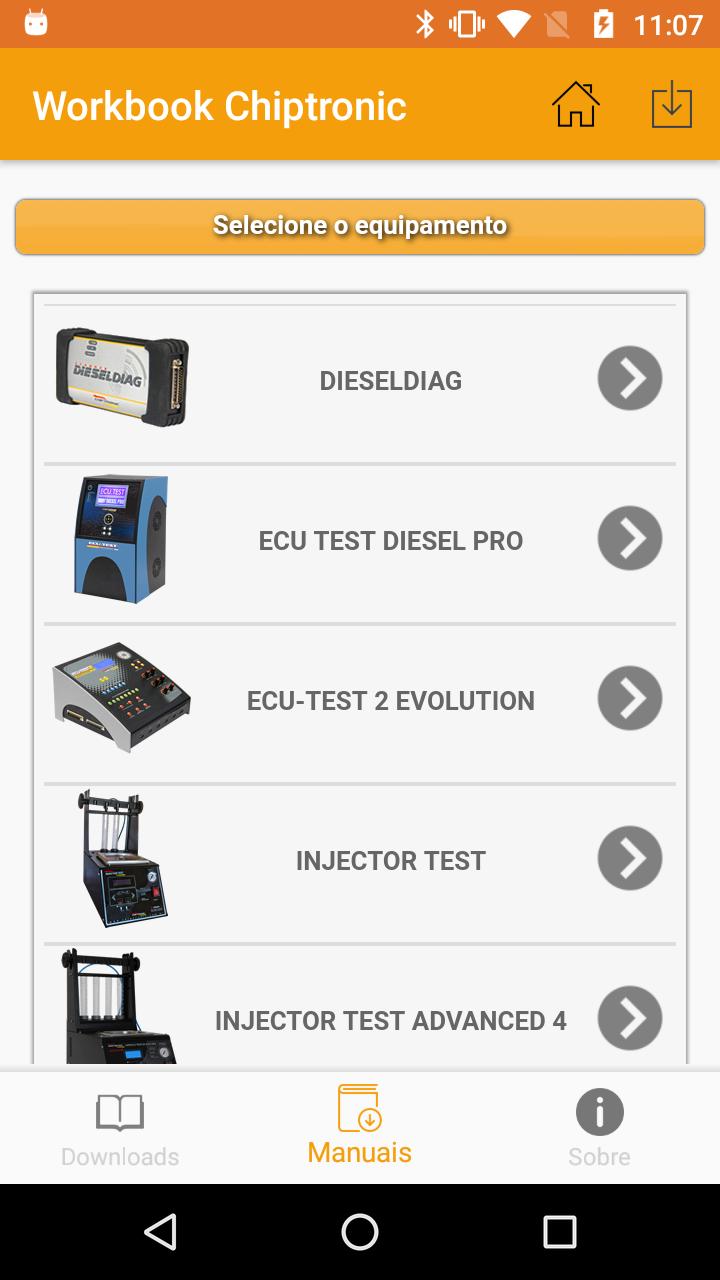Tap the system back button
The height and width of the screenshot is (1280, 720).
click(160, 1232)
